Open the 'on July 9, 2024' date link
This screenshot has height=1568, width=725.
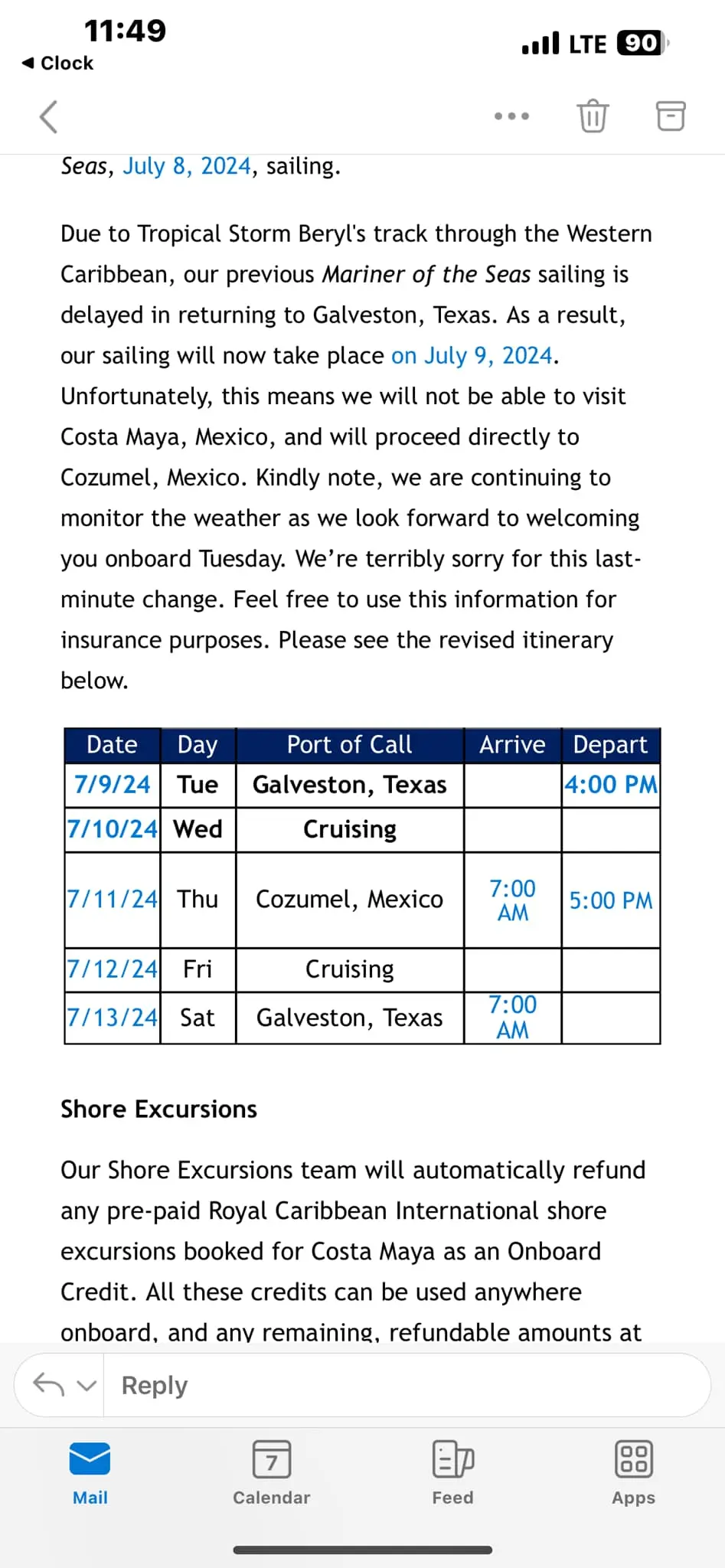click(472, 356)
